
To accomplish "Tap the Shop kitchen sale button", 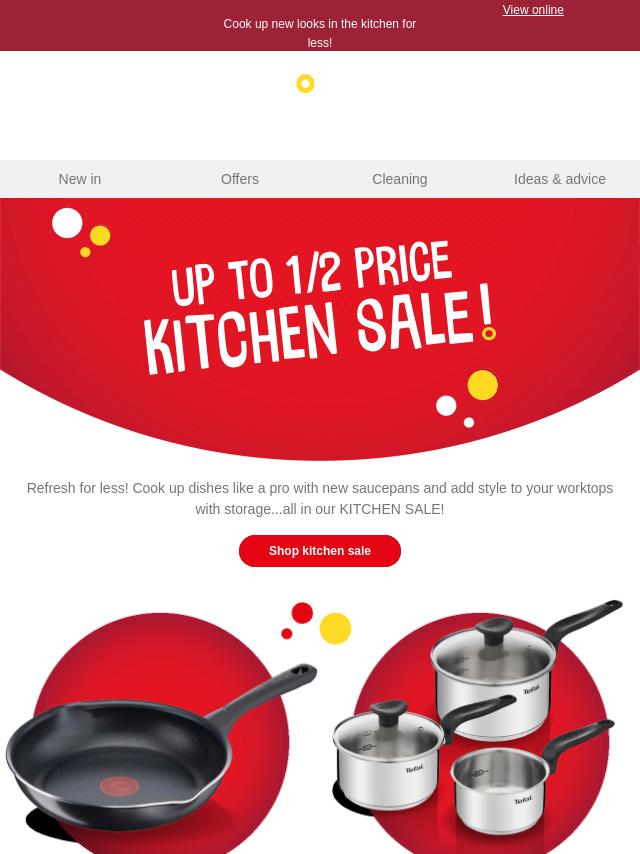I will click(320, 551).
